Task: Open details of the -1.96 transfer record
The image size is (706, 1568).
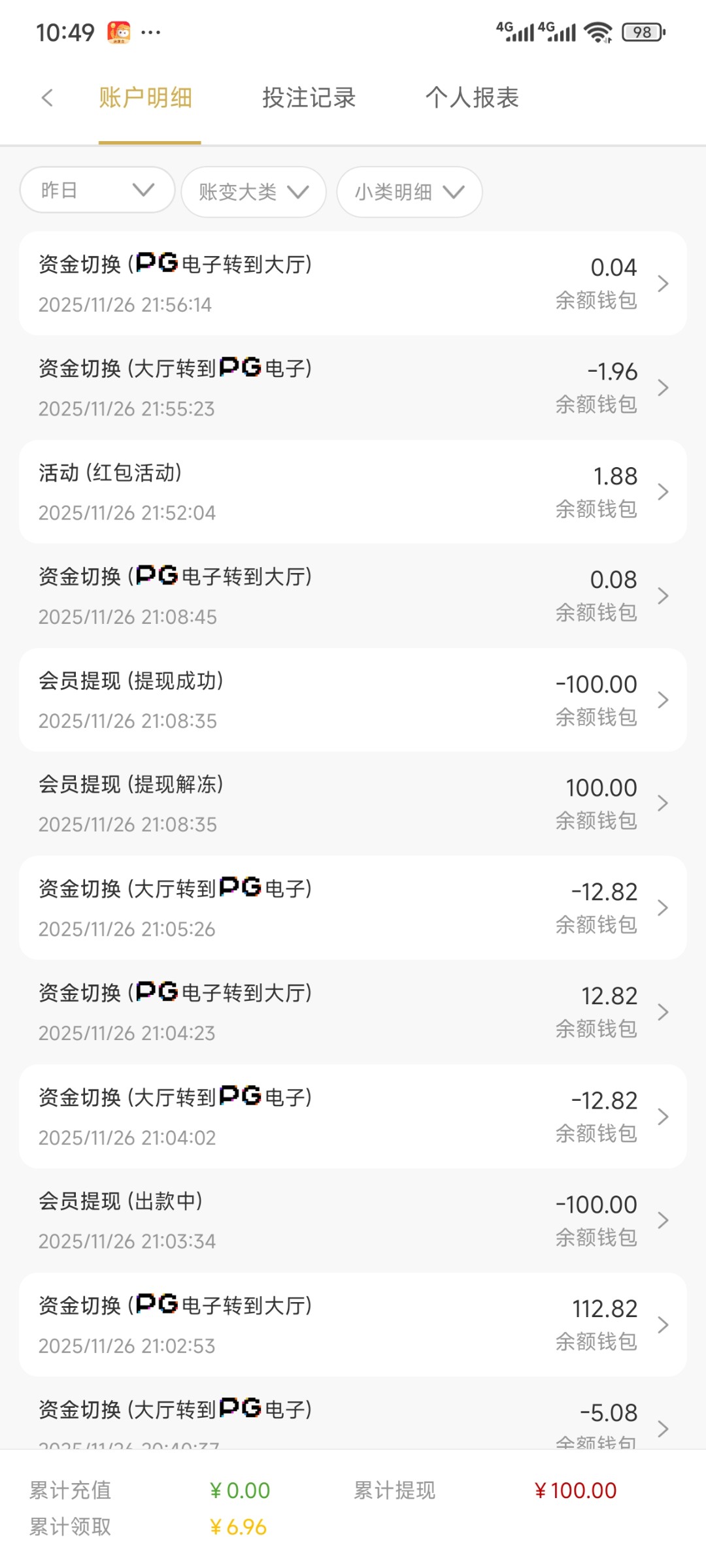Action: (353, 387)
